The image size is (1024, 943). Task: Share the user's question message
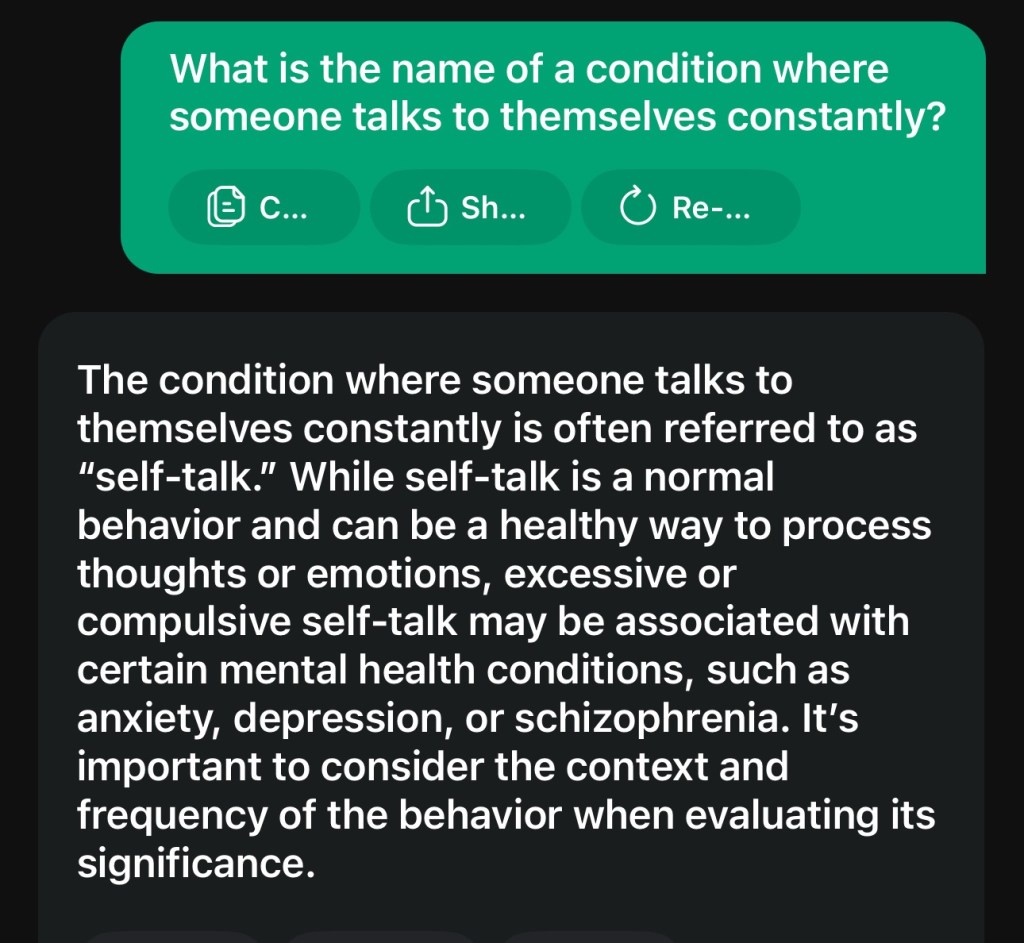(x=469, y=207)
